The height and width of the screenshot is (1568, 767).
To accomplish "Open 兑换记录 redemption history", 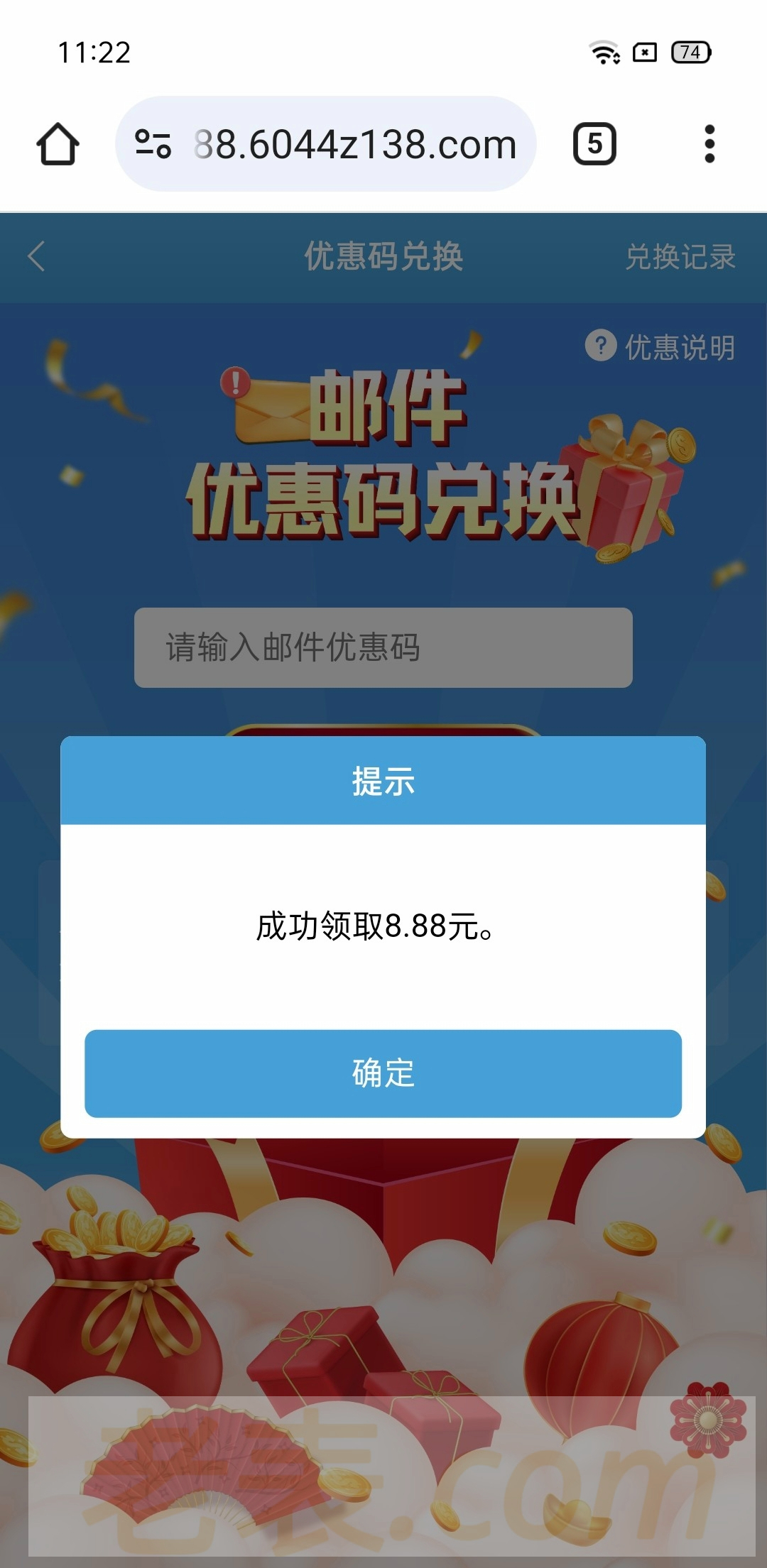I will pos(680,257).
